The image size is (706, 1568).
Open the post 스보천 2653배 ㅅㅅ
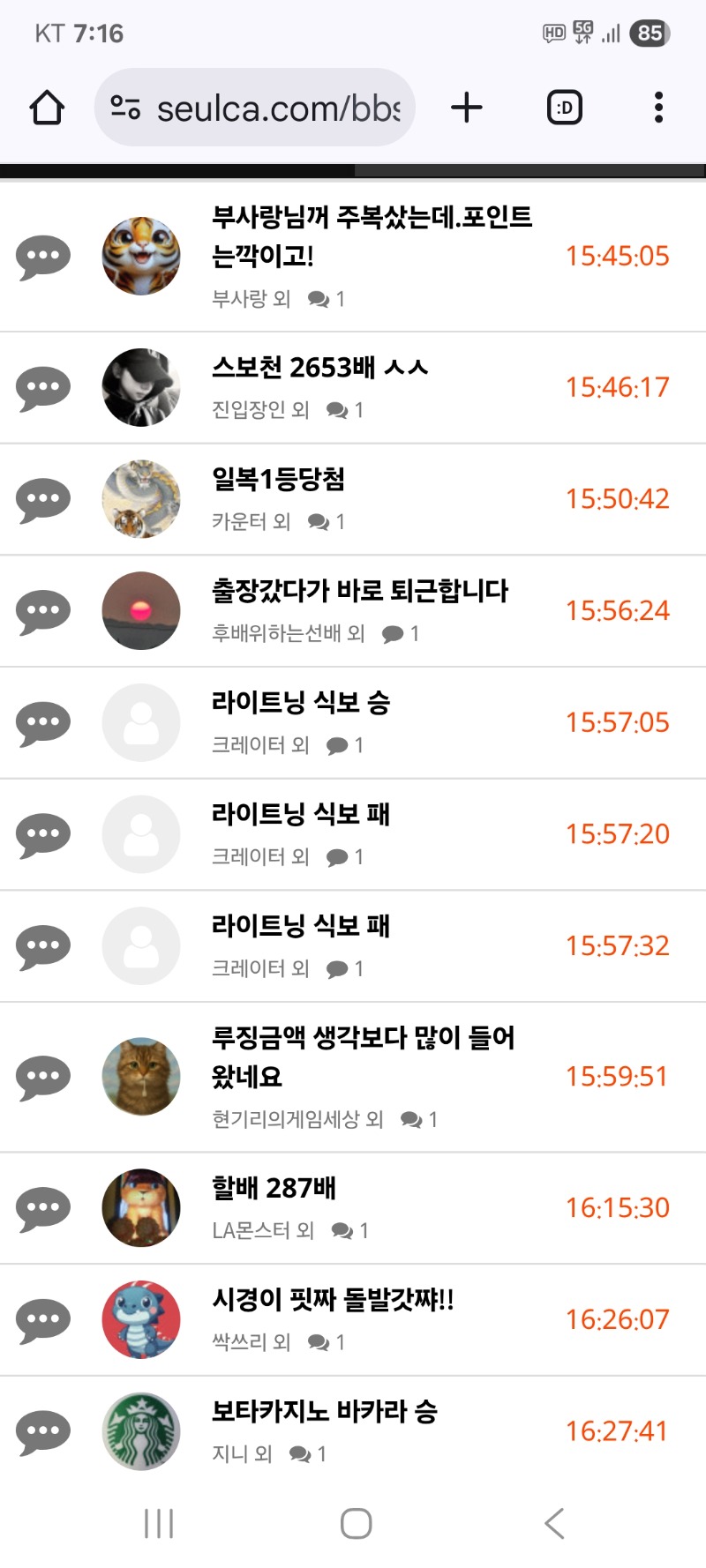coord(319,368)
